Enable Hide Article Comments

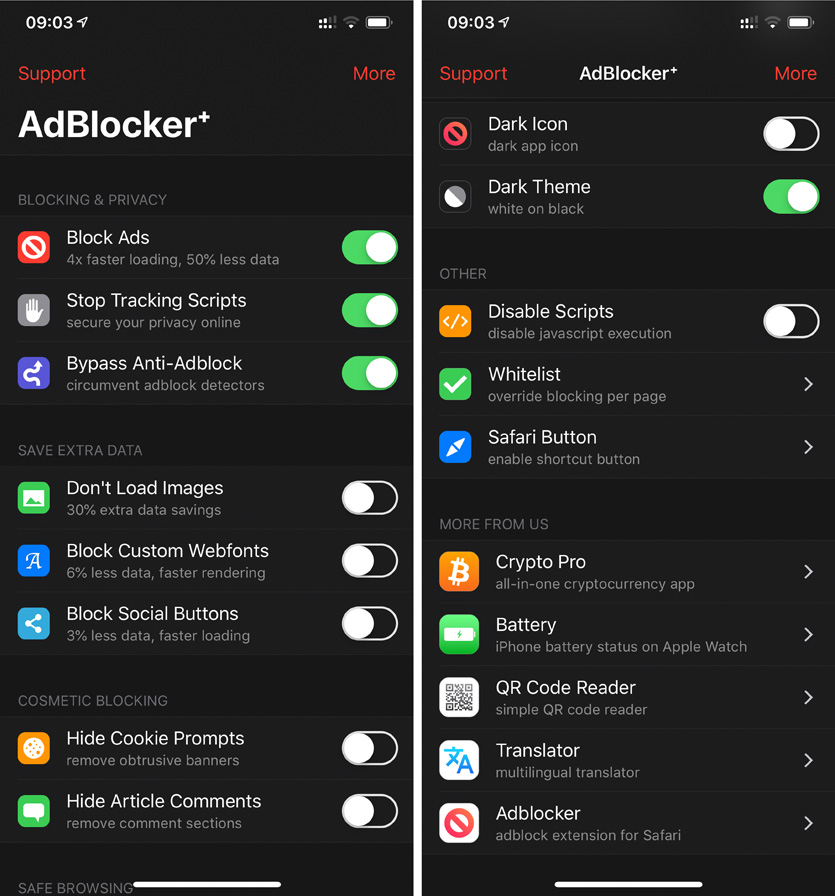[x=369, y=811]
